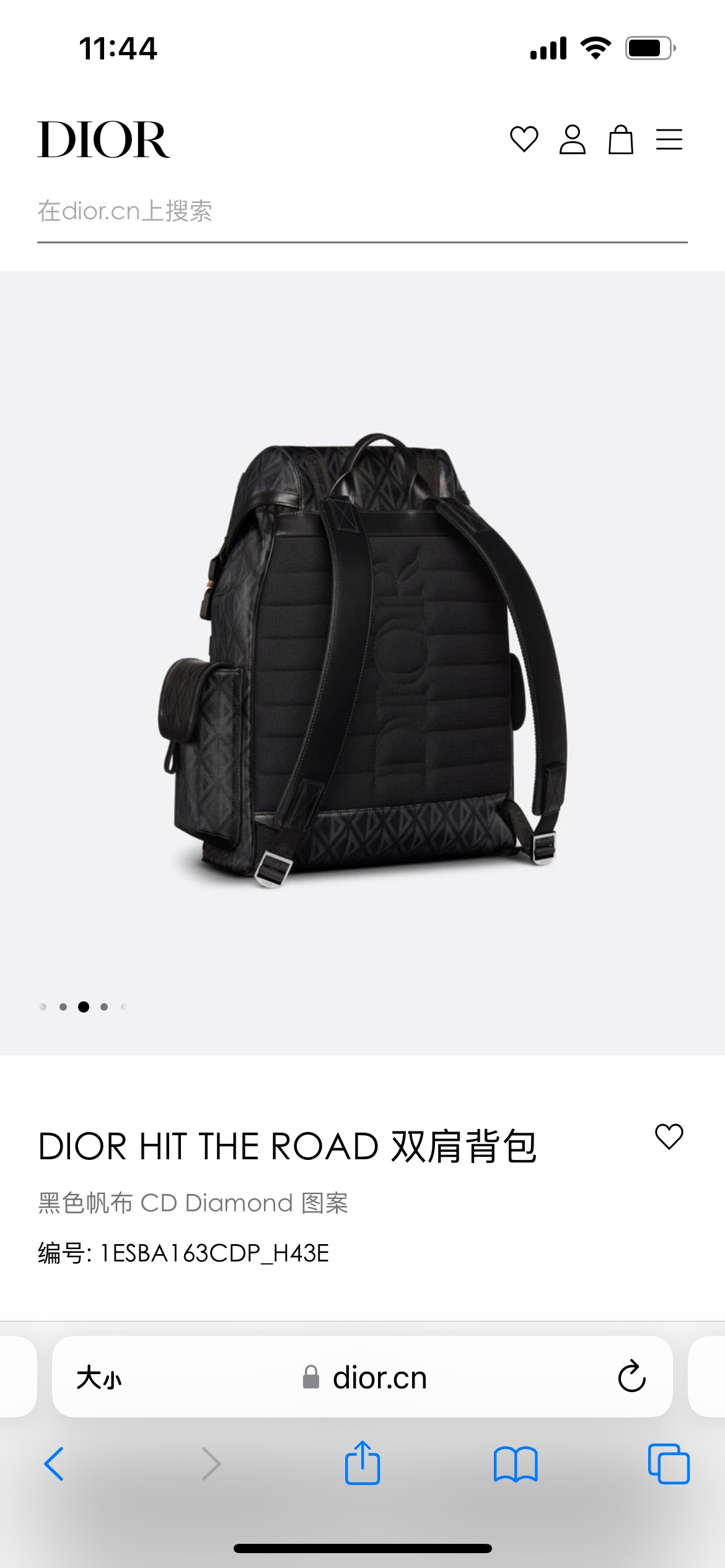This screenshot has width=725, height=1568.
Task: Open the wishlist heart in the header
Action: (x=524, y=139)
